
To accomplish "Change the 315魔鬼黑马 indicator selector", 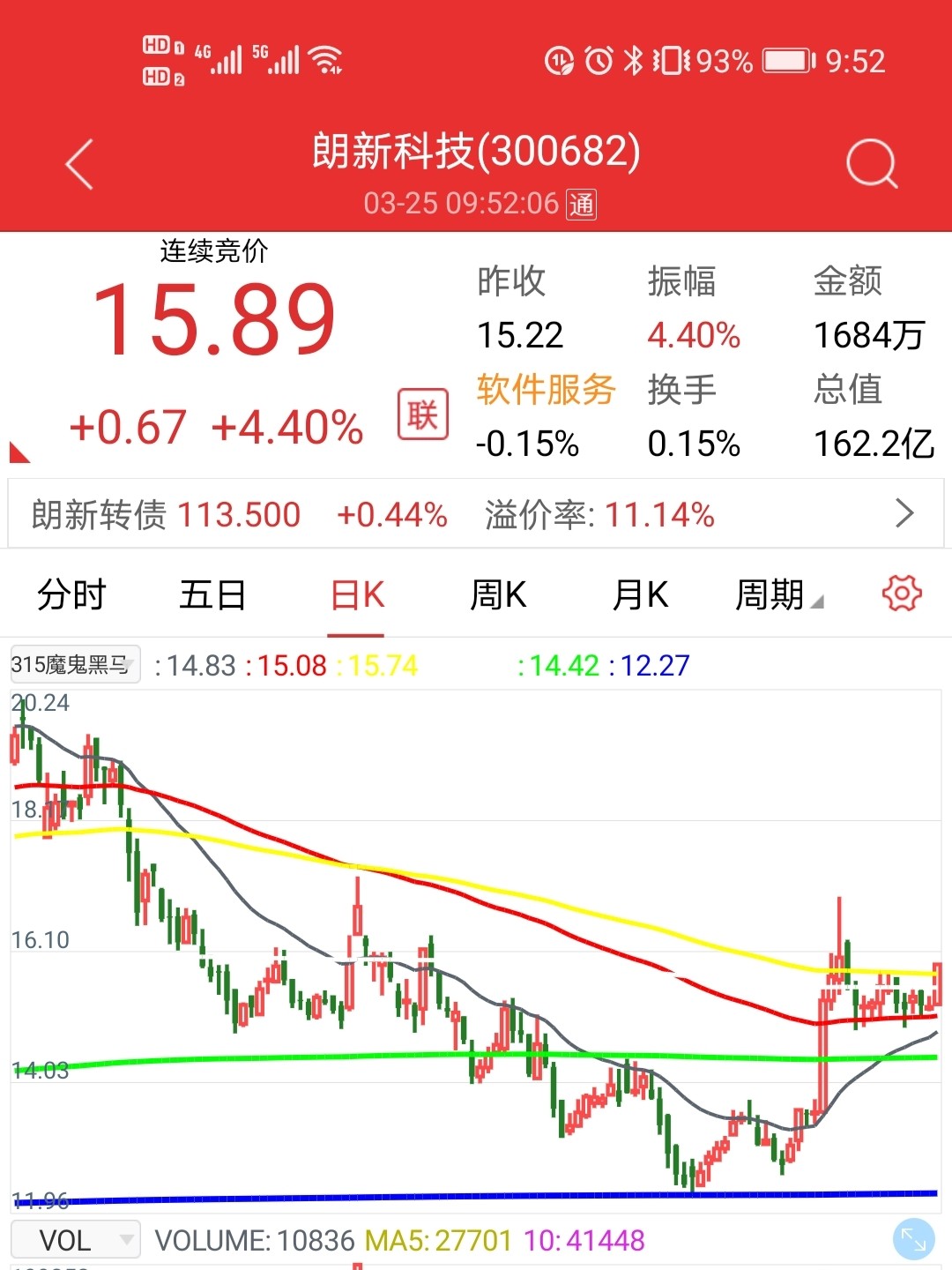I will pos(75,665).
